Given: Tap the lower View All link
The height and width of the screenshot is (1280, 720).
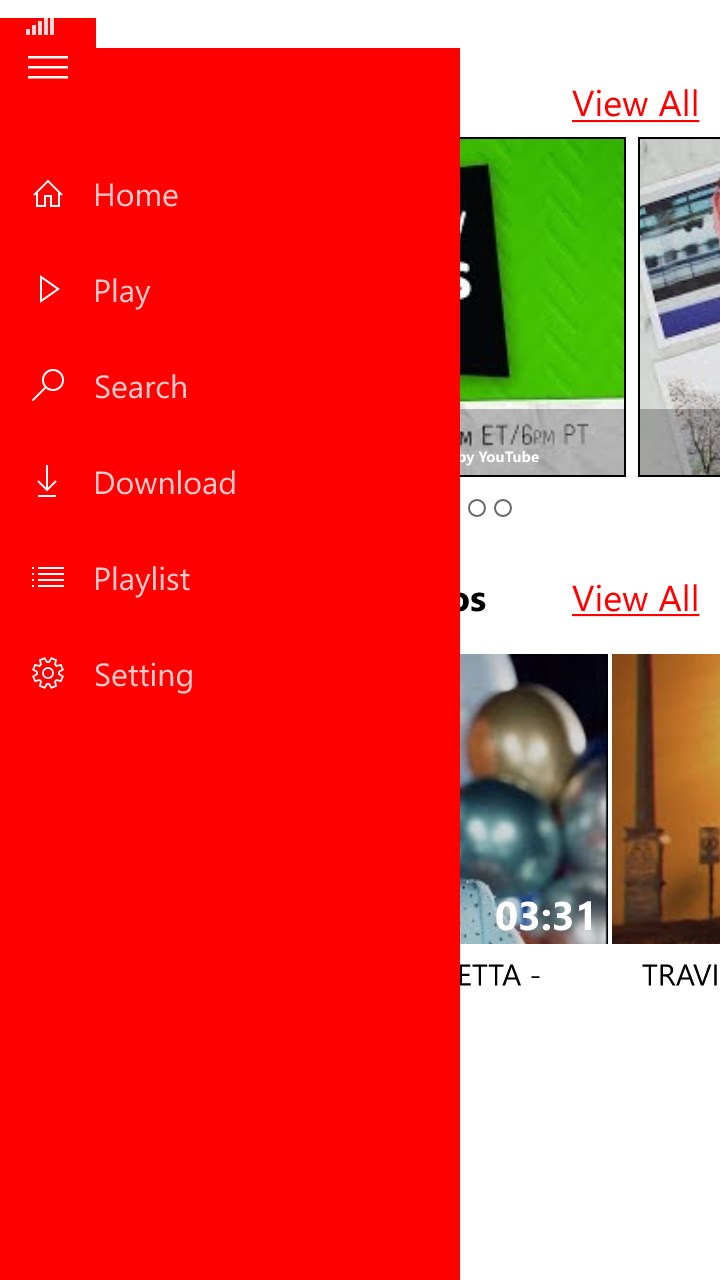Looking at the screenshot, I should coord(635,599).
